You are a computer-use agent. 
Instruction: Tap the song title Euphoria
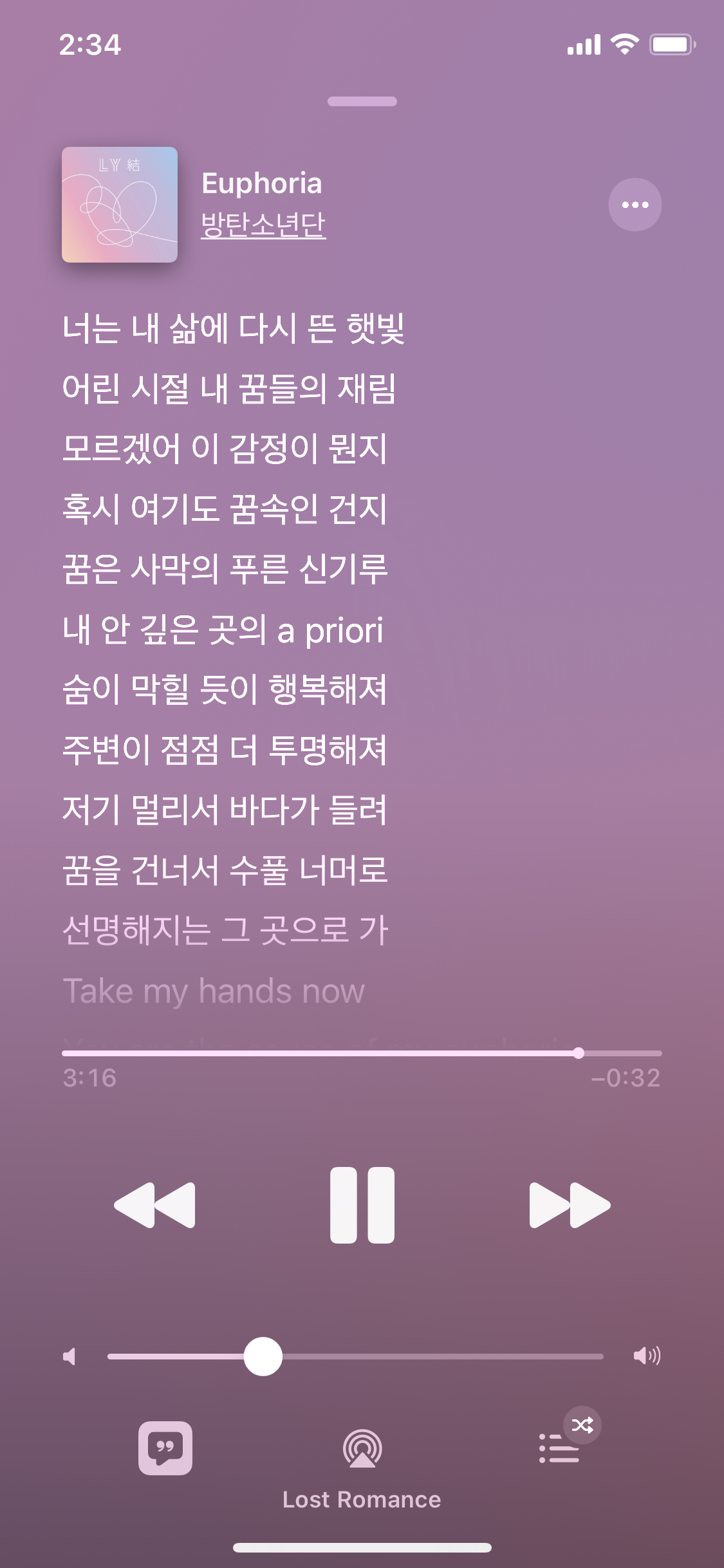261,184
